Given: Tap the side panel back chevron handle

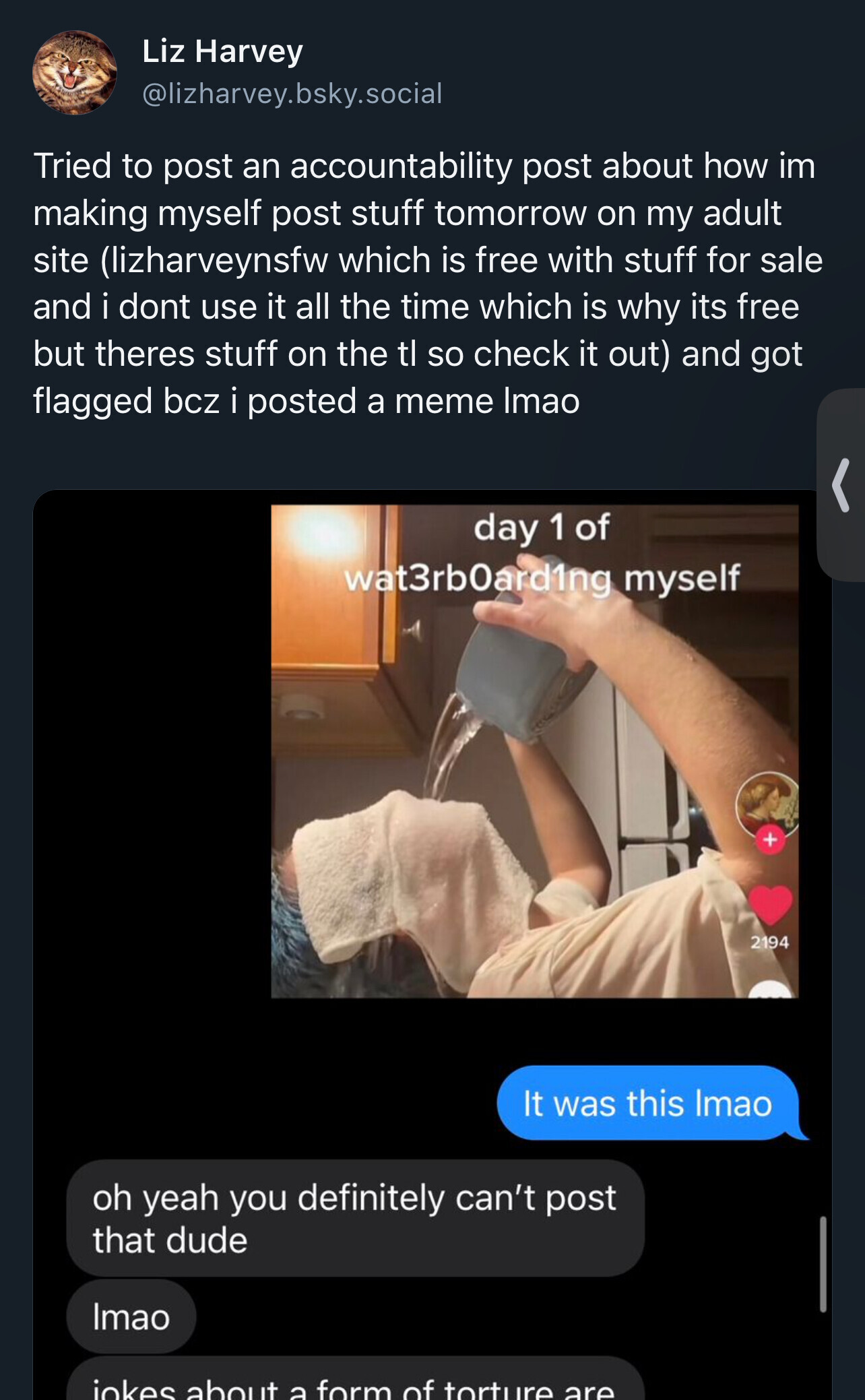Looking at the screenshot, I should click(x=841, y=485).
